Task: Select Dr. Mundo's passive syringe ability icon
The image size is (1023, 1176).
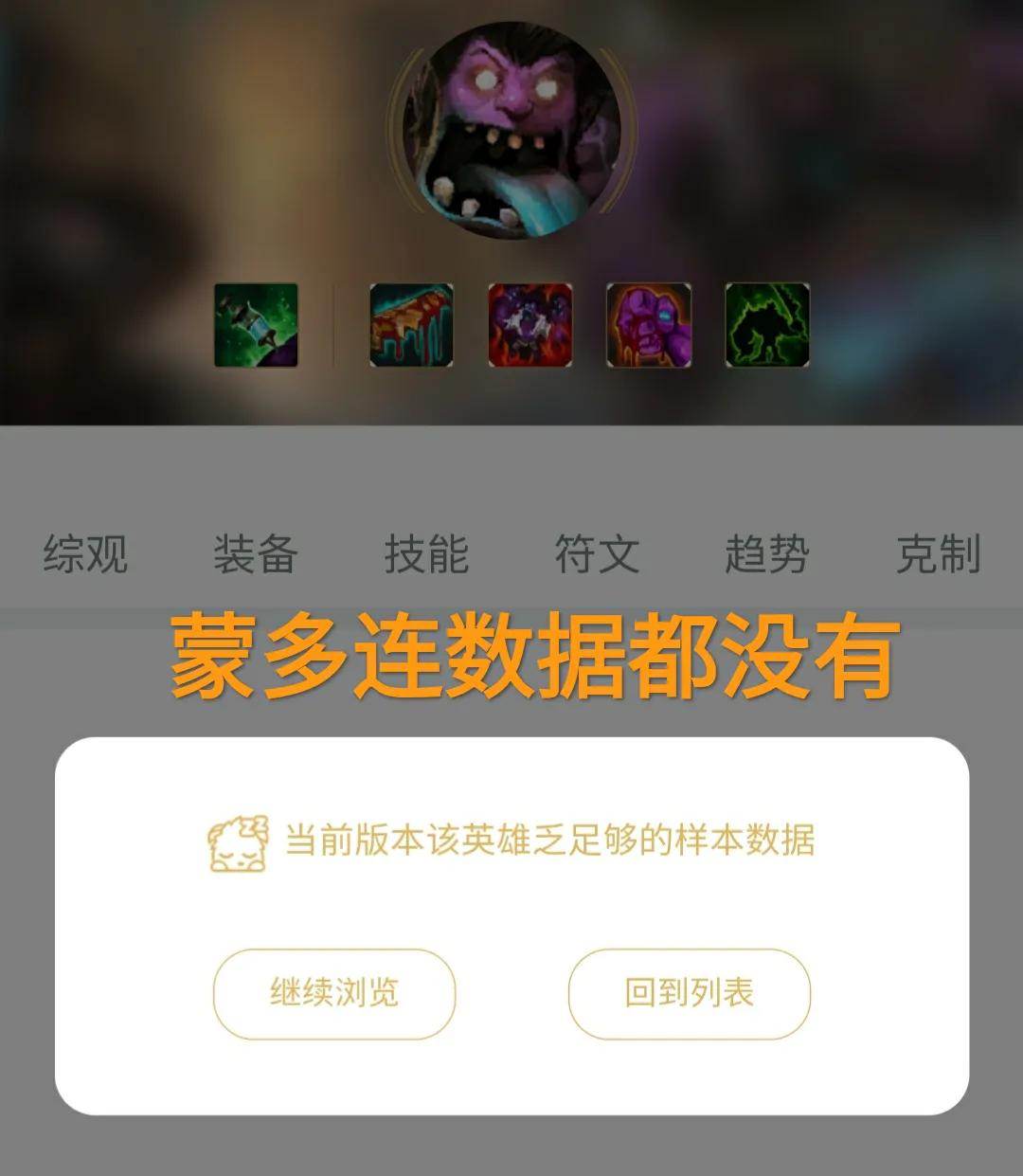Action: (254, 327)
